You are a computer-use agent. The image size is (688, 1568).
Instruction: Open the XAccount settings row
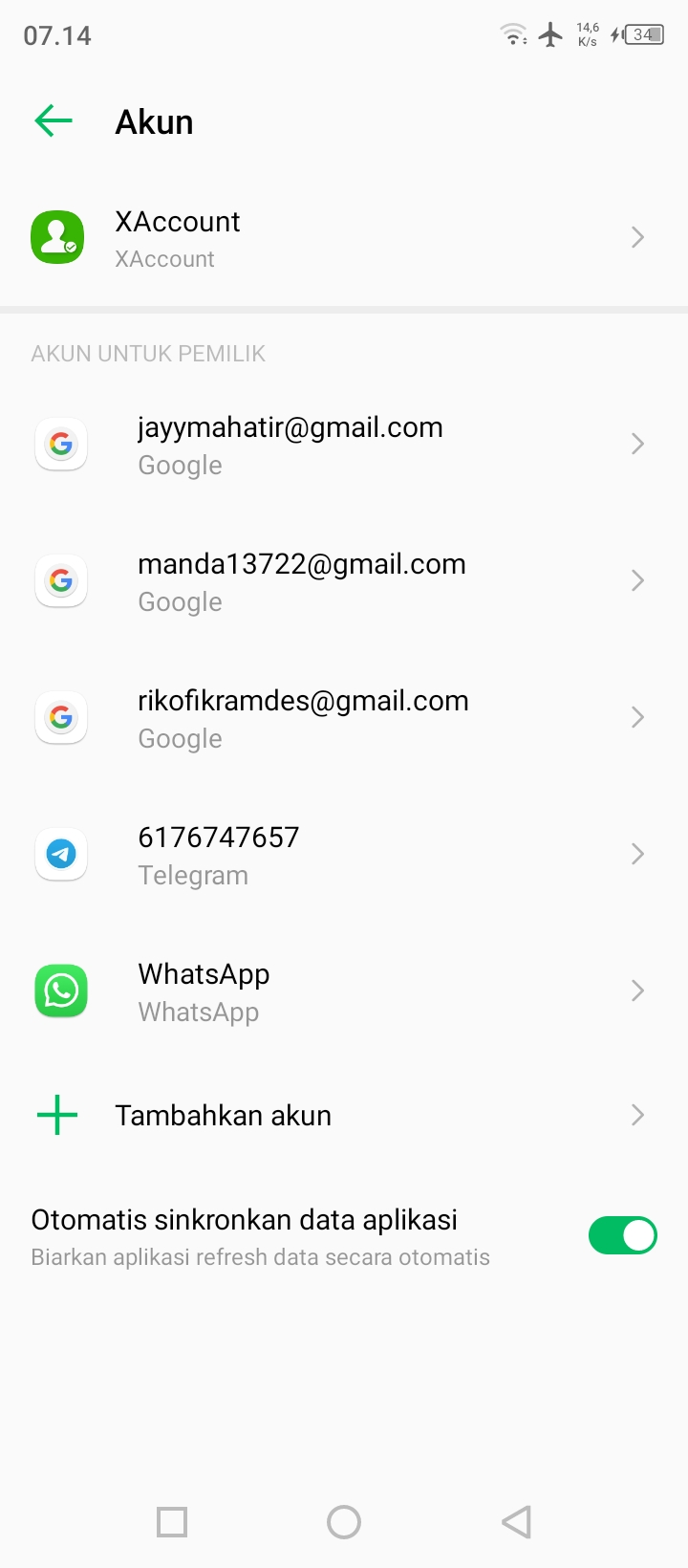point(344,238)
